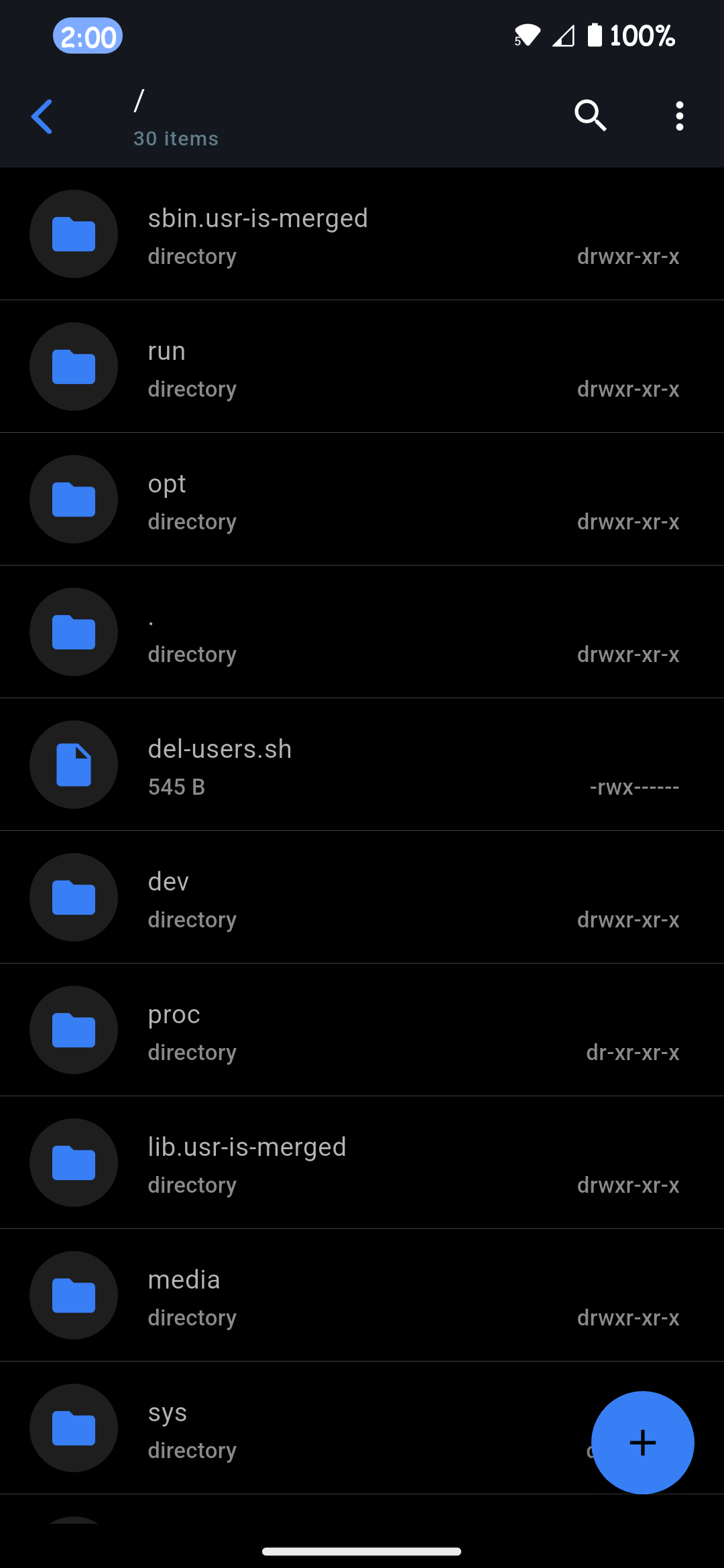Open the proc directory
The height and width of the screenshot is (1568, 724).
click(362, 1031)
